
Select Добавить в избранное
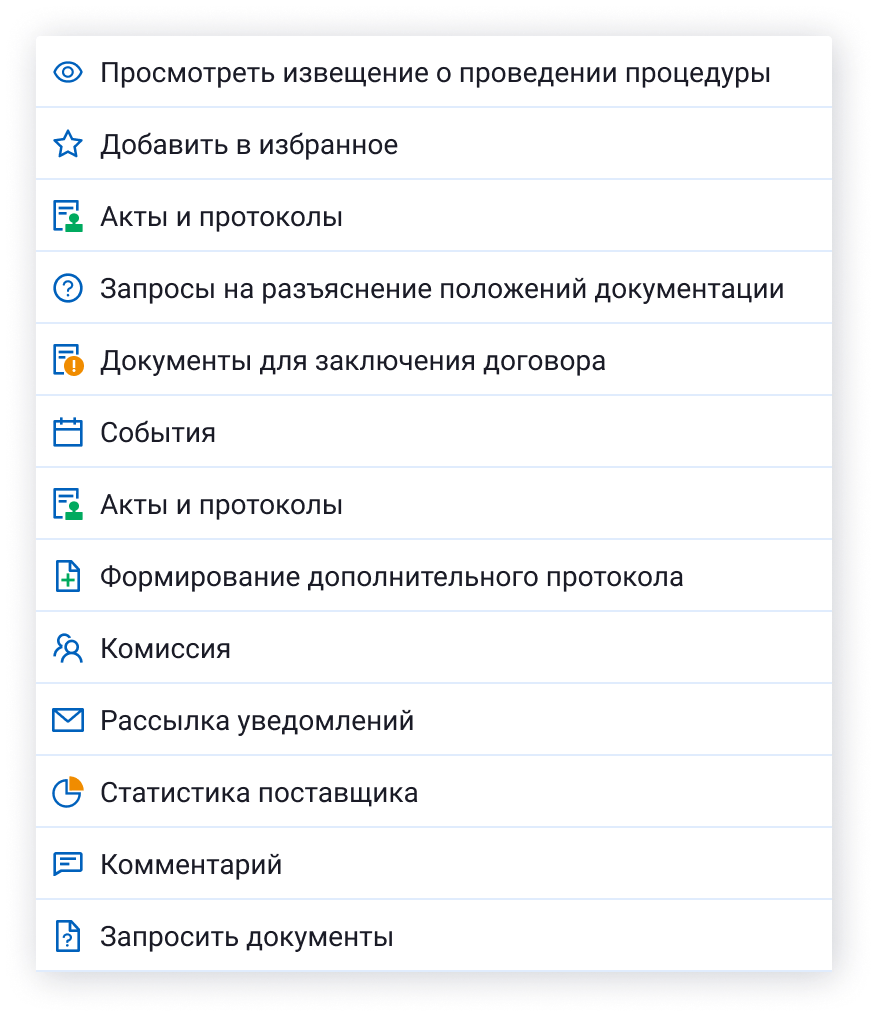click(x=249, y=145)
